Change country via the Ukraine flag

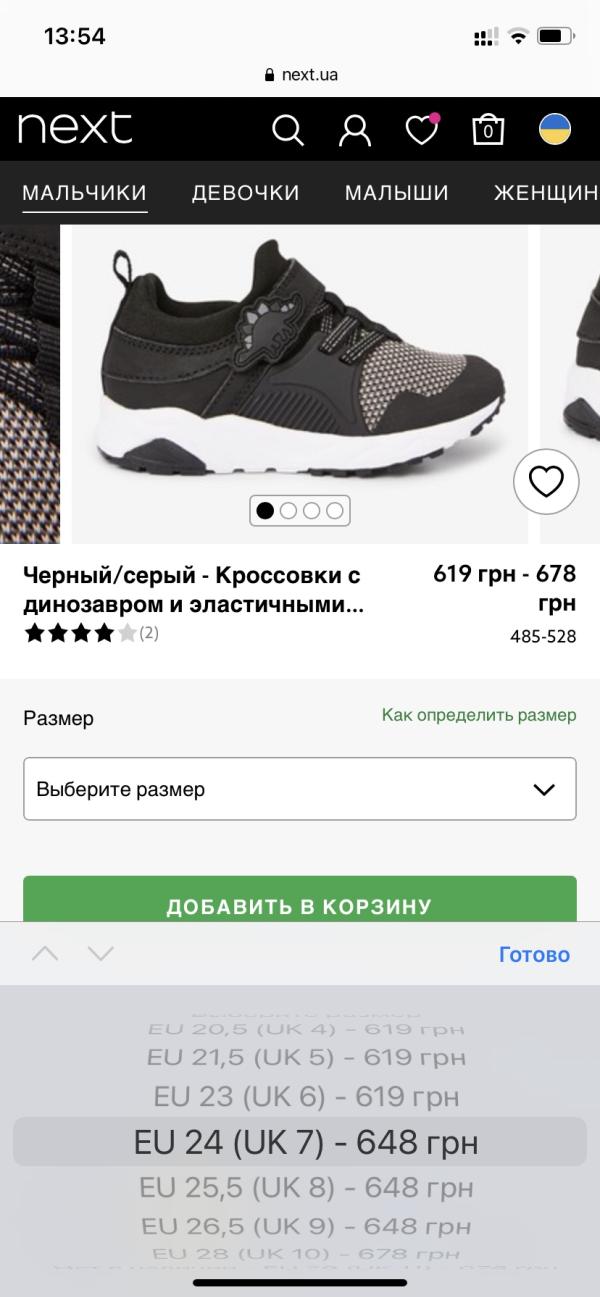555,129
